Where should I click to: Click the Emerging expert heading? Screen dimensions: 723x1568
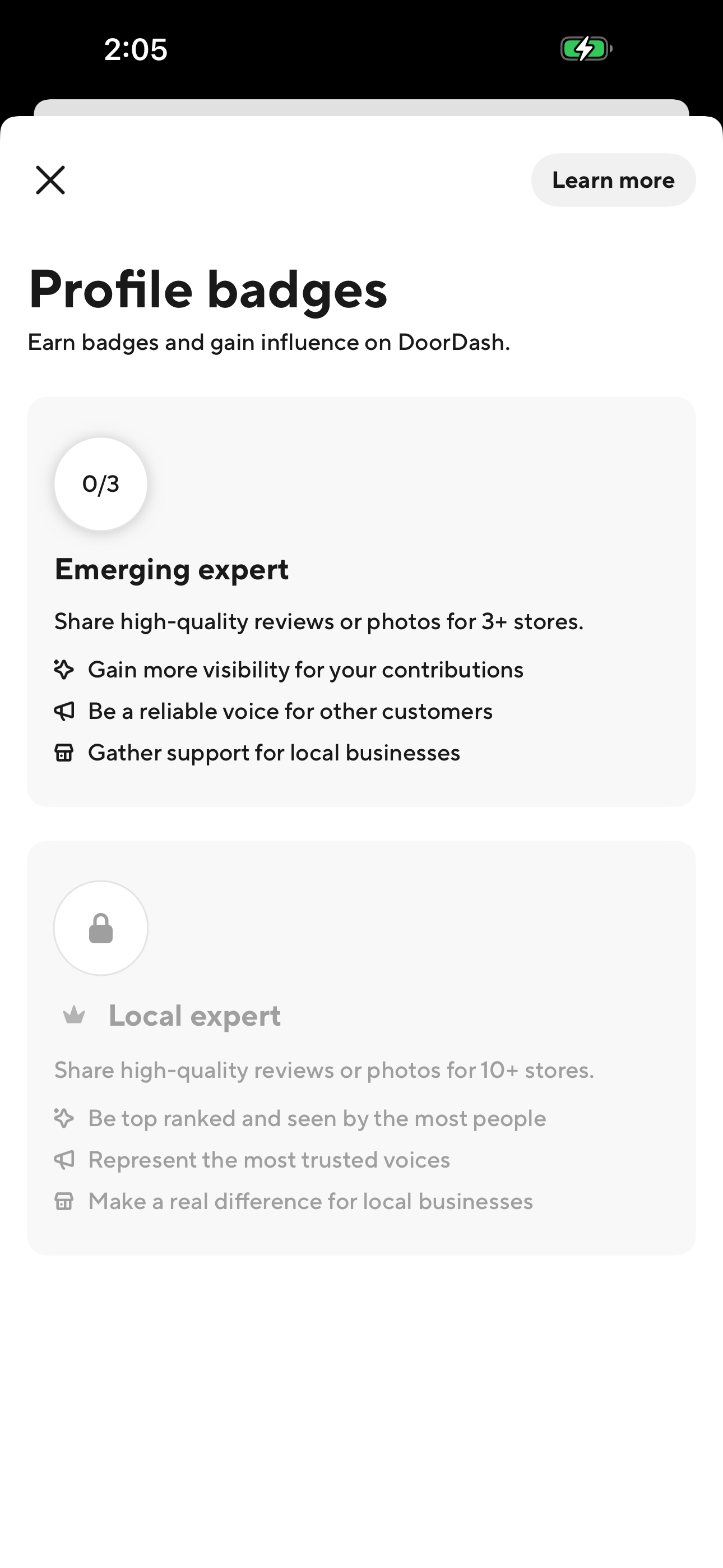172,570
